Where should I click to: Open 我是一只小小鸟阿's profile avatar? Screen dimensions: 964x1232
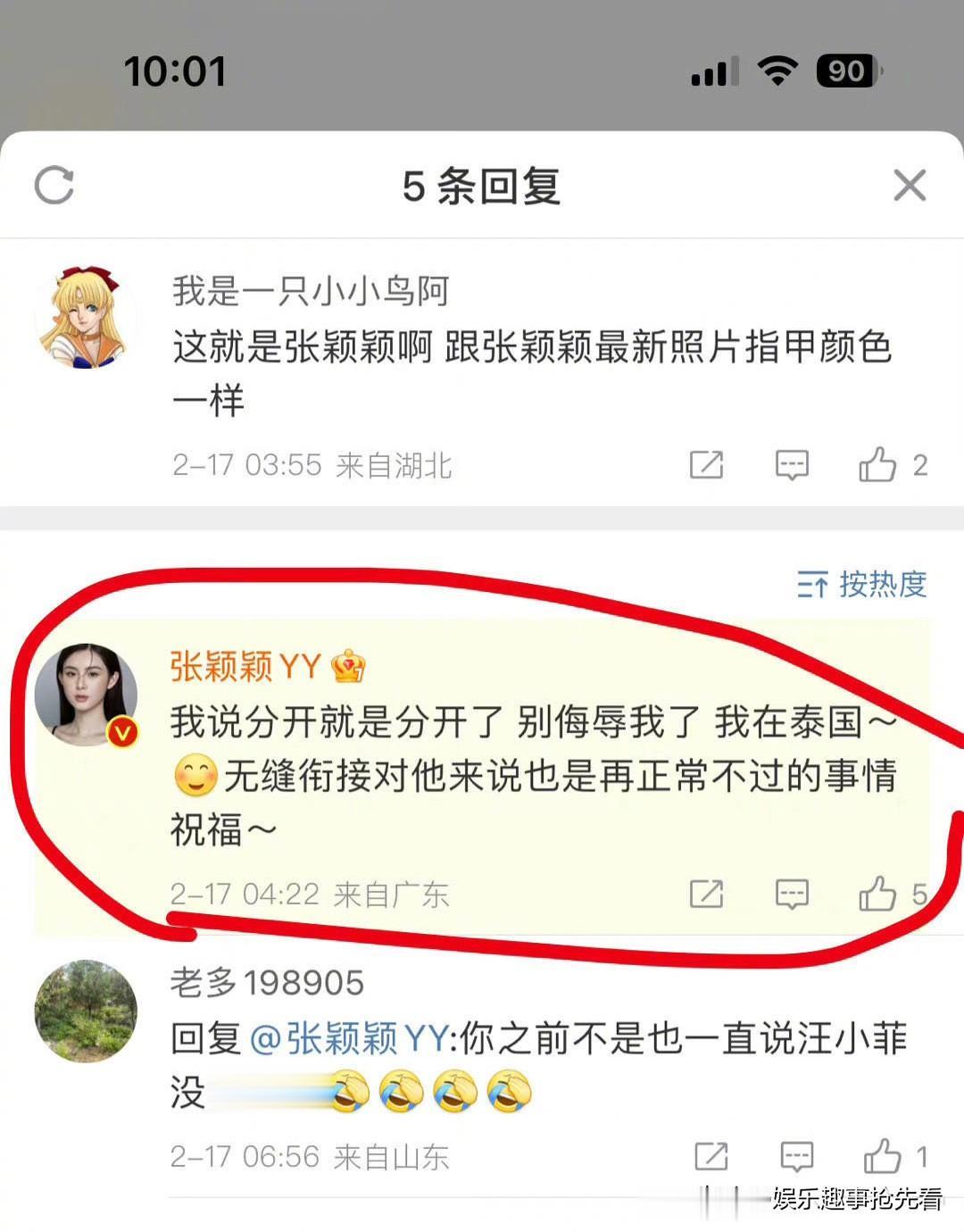(x=86, y=317)
